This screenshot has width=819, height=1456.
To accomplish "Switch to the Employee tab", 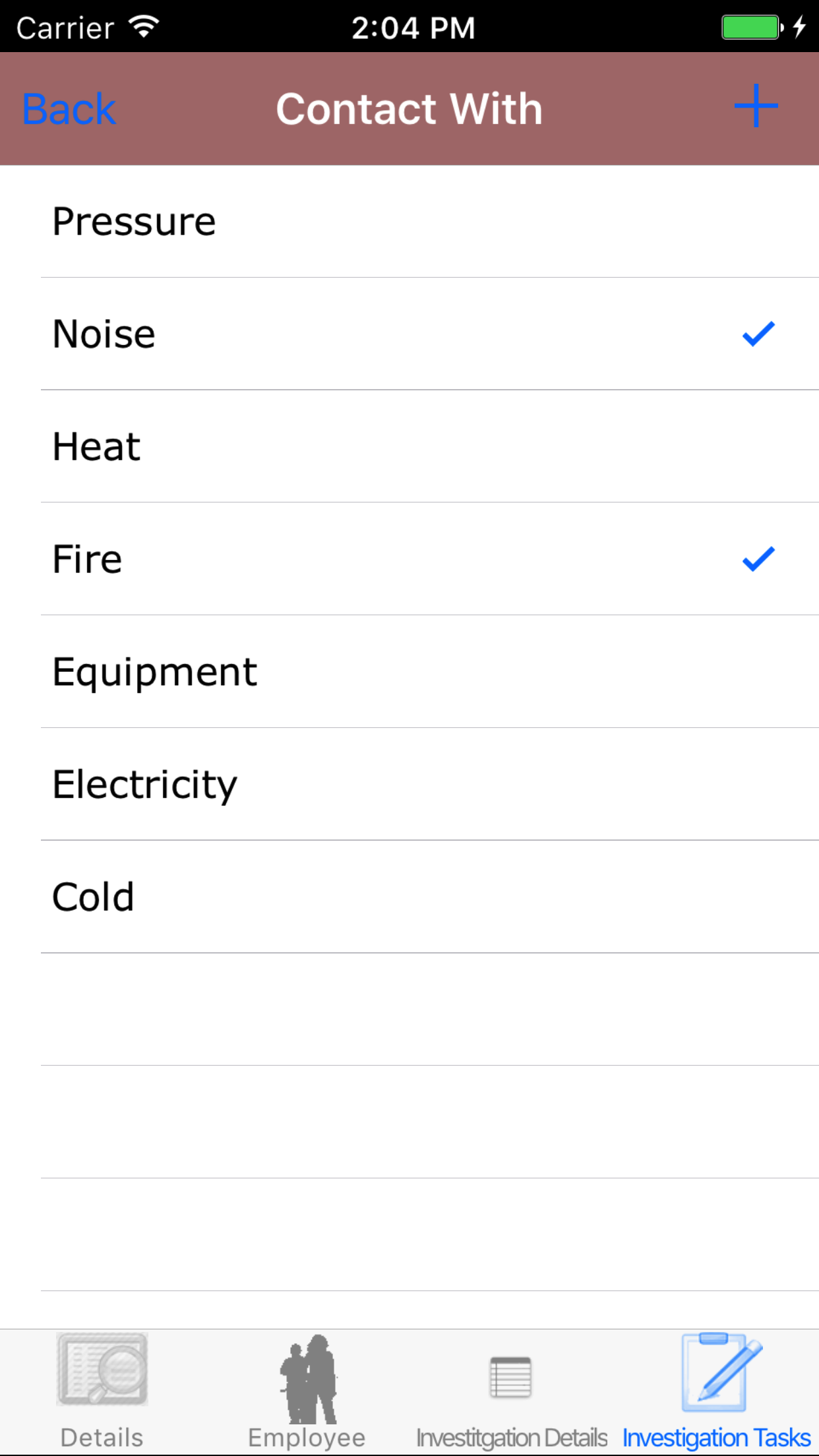I will point(307,1391).
